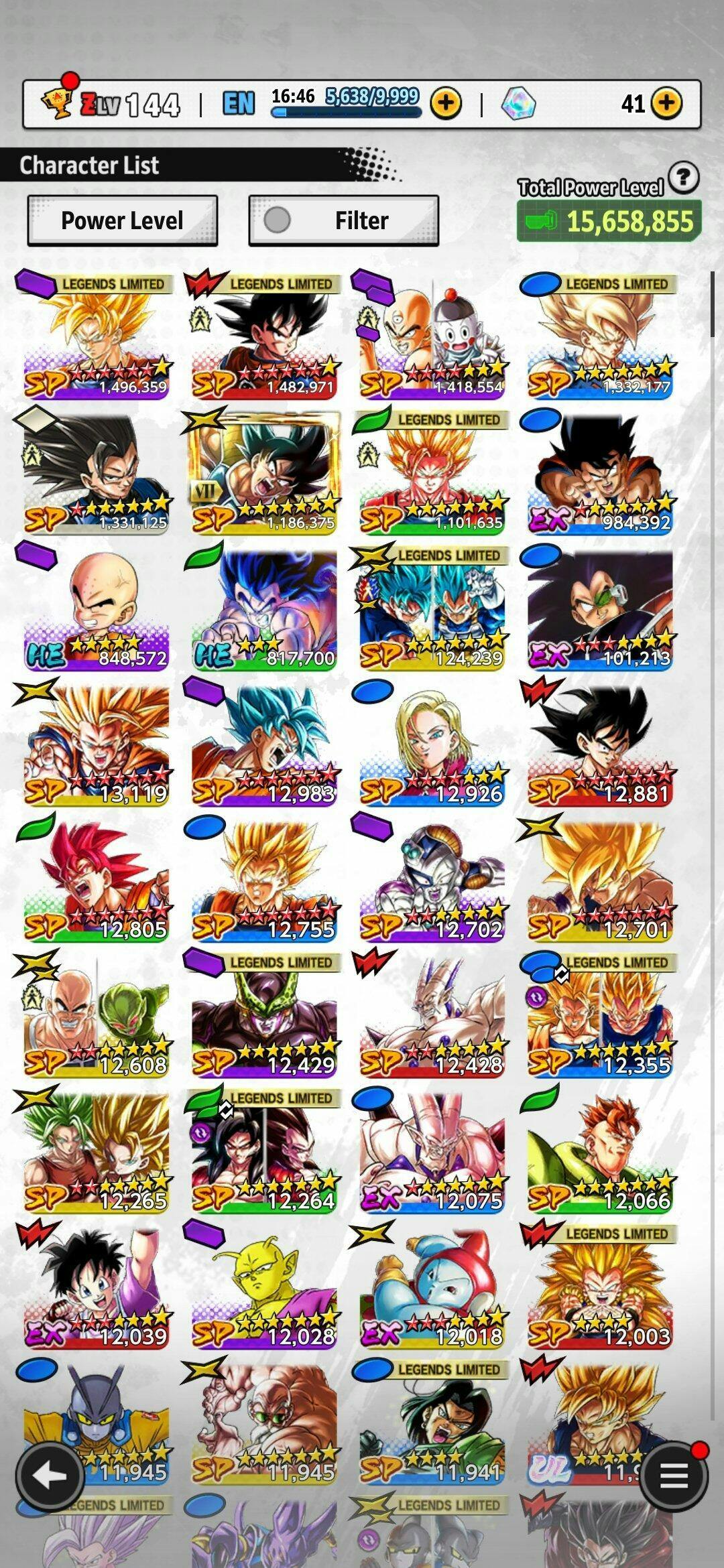Select the character with power 1,496,359

pyautogui.click(x=96, y=336)
